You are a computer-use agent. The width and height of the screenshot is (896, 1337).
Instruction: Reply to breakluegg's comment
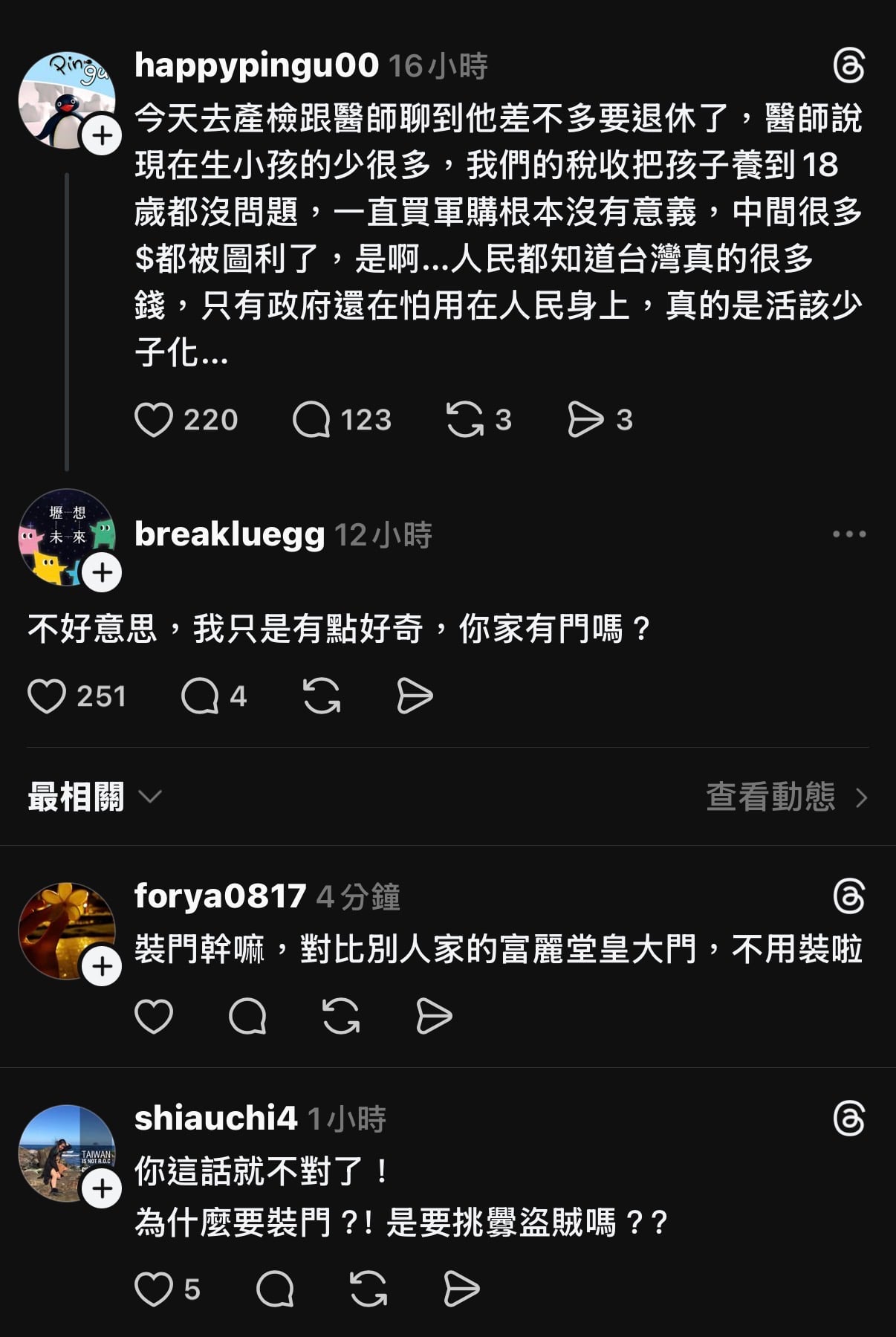point(200,696)
